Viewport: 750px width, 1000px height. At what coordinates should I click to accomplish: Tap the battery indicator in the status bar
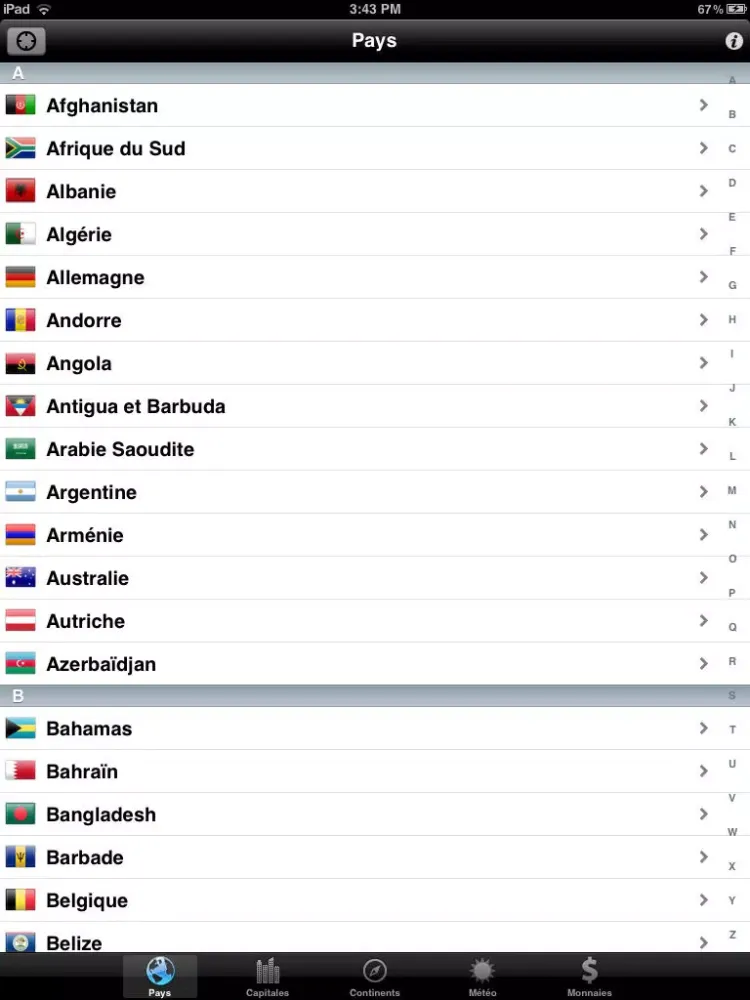[735, 9]
